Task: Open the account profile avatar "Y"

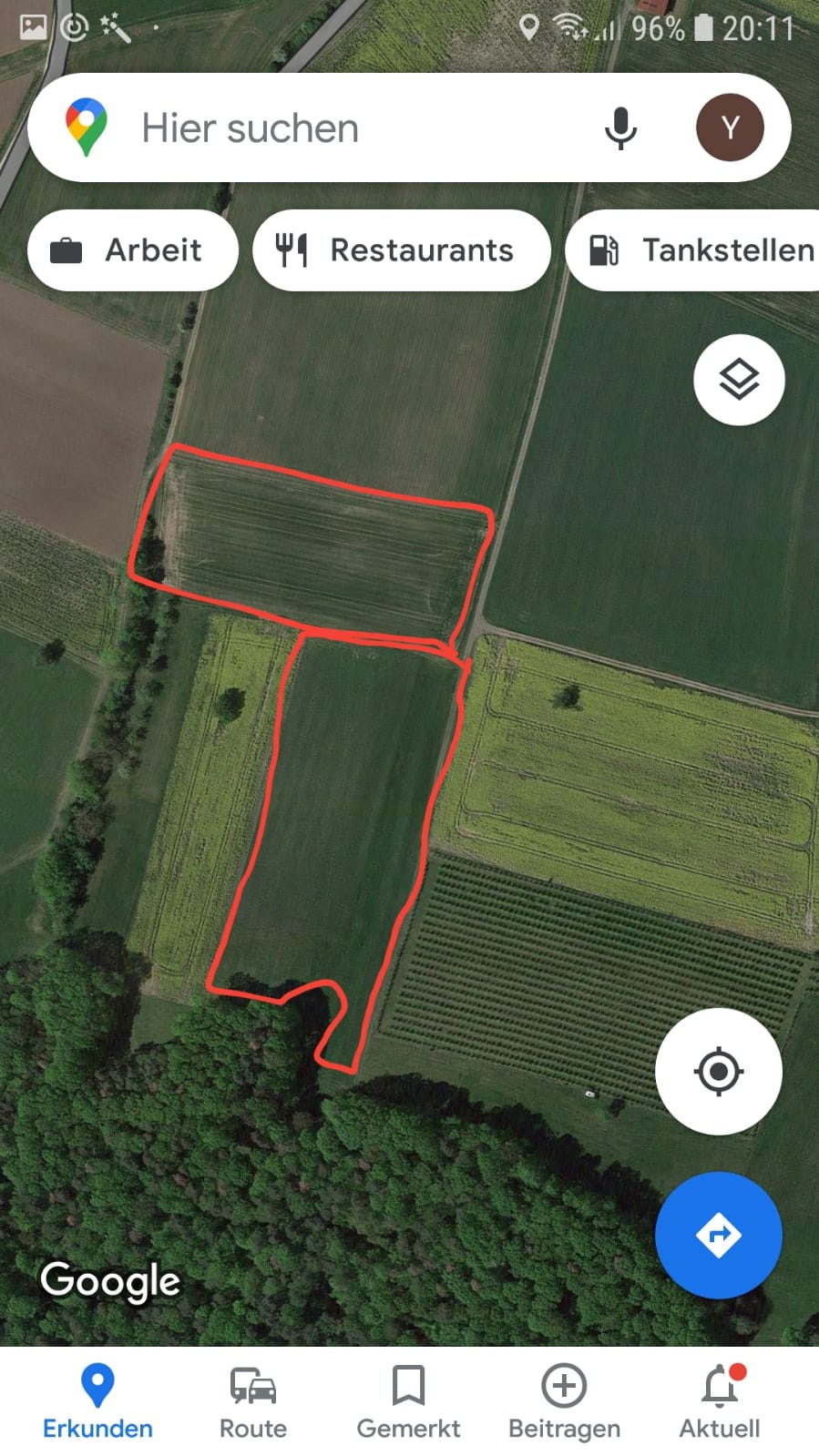Action: coord(730,127)
